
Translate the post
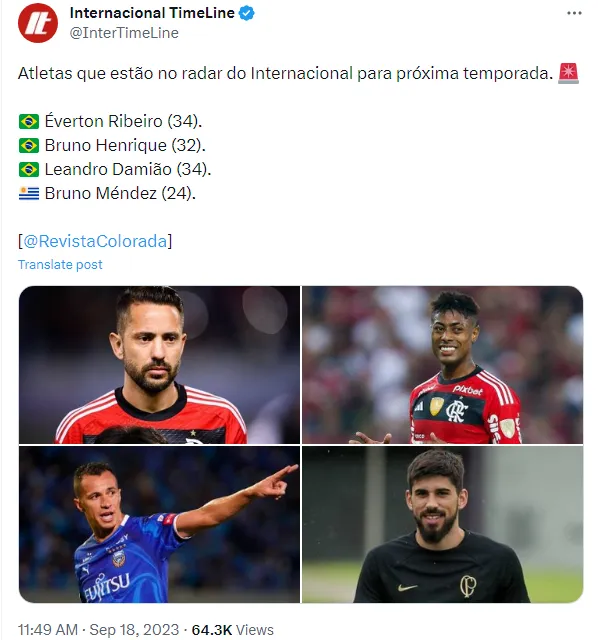tap(60, 265)
